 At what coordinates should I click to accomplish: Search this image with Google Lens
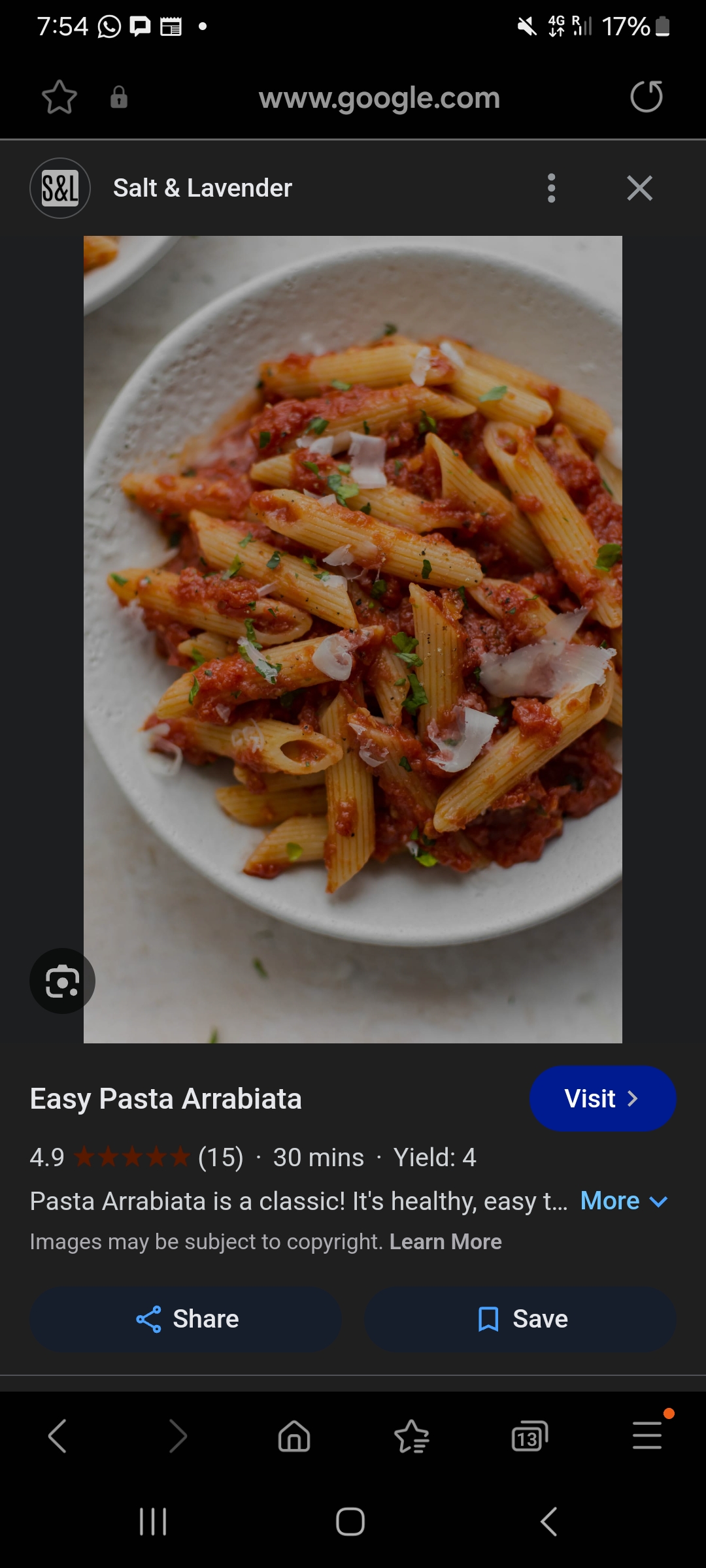[62, 981]
